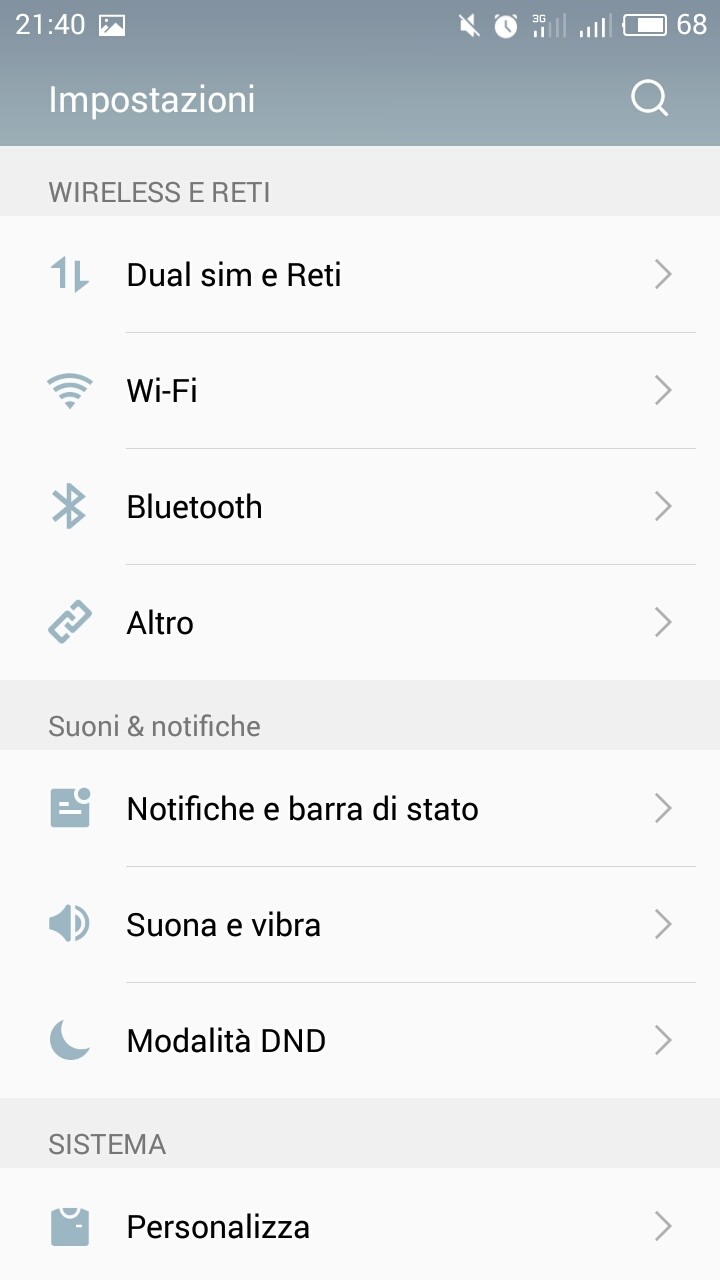This screenshot has height=1280, width=720.
Task: Open the search icon in Impostazioni
Action: [x=649, y=99]
